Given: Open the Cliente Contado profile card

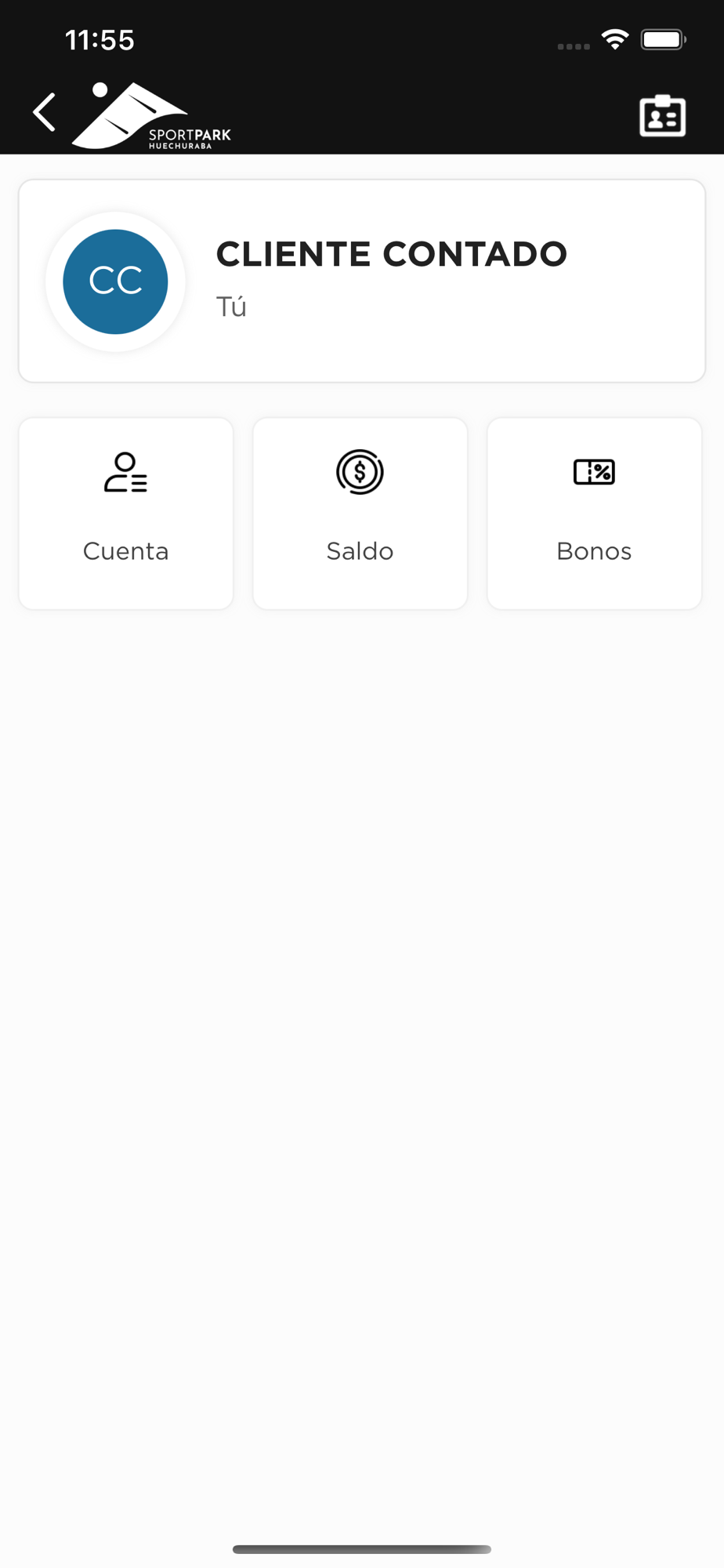Looking at the screenshot, I should pyautogui.click(x=362, y=281).
